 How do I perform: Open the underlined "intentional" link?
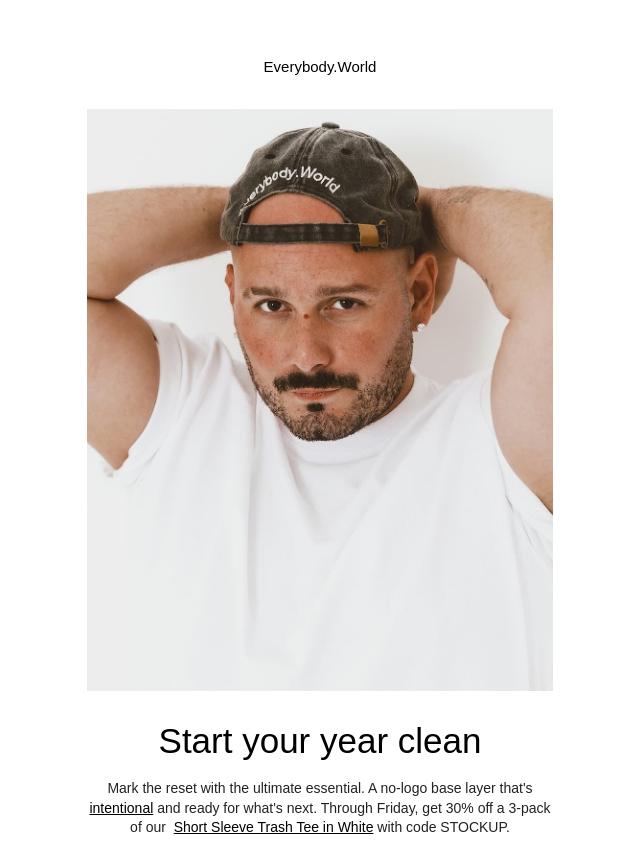click(x=121, y=808)
